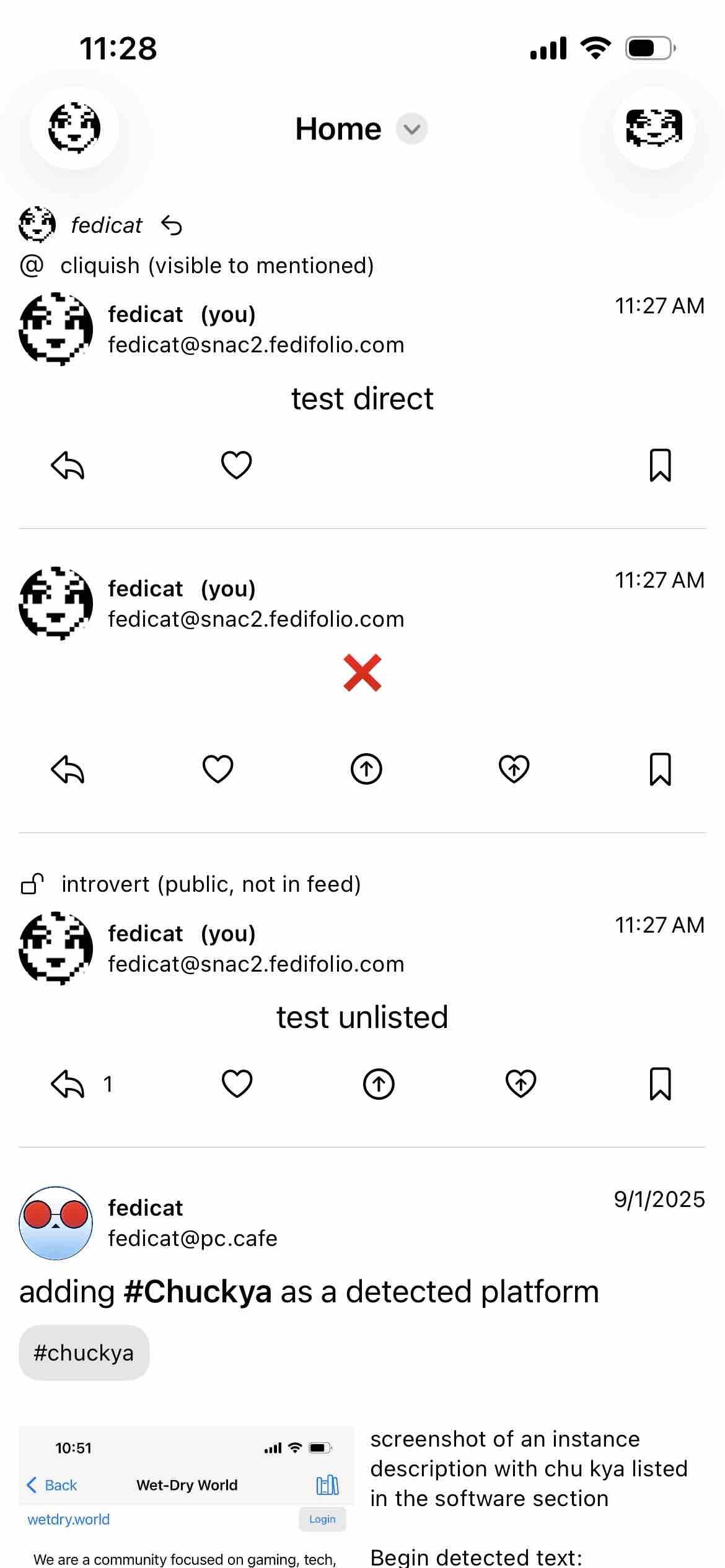Open the account avatar at top left

point(74,128)
